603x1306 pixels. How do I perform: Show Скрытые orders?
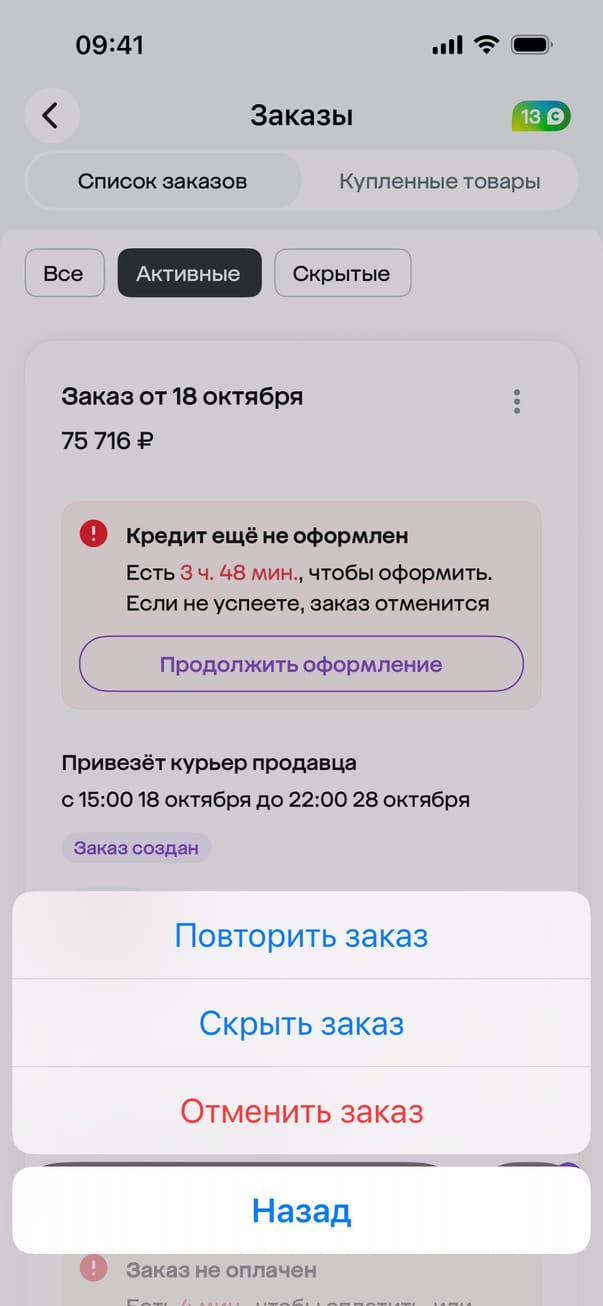click(342, 273)
